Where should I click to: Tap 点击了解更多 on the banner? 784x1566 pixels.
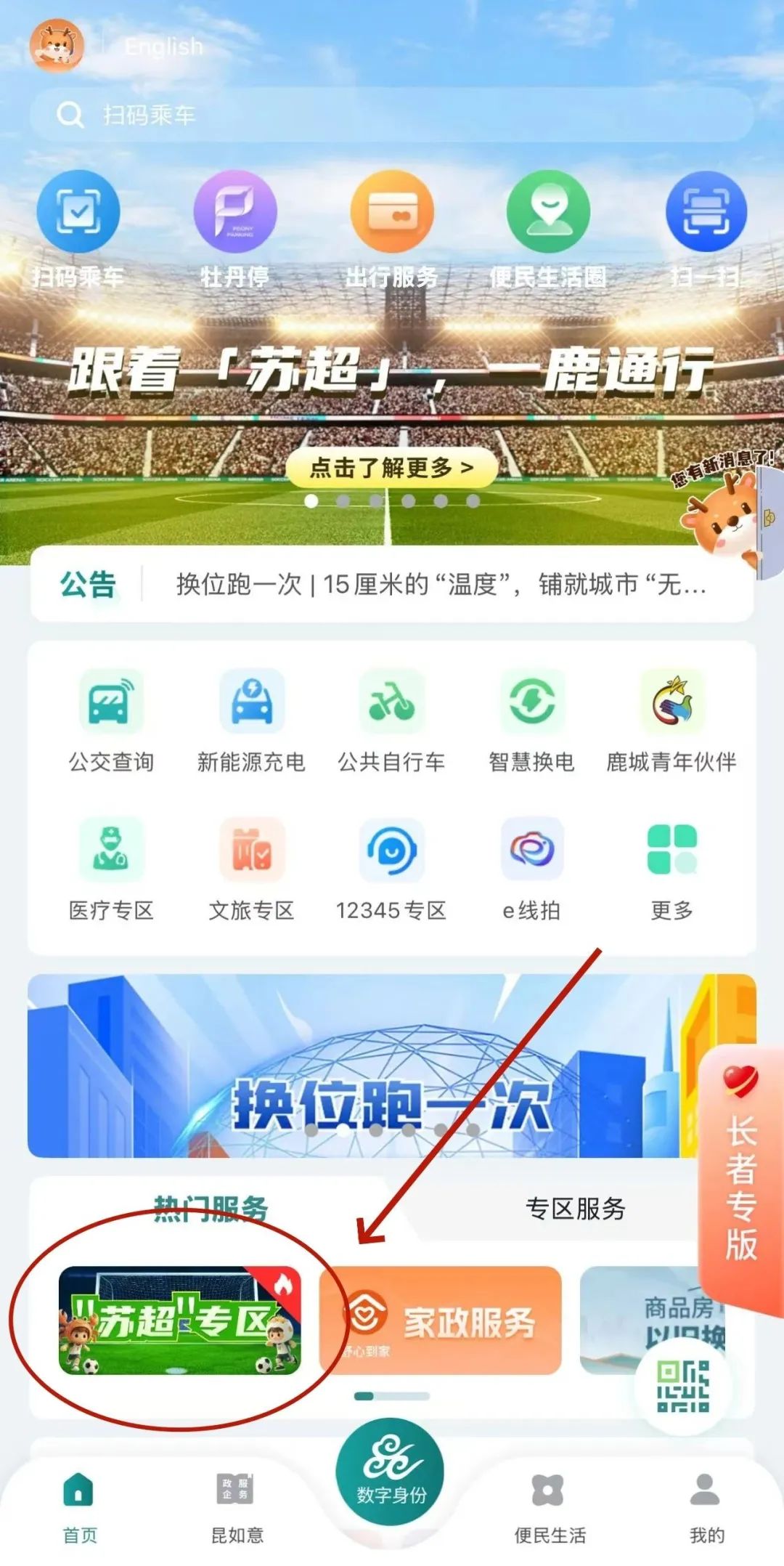coord(392,468)
